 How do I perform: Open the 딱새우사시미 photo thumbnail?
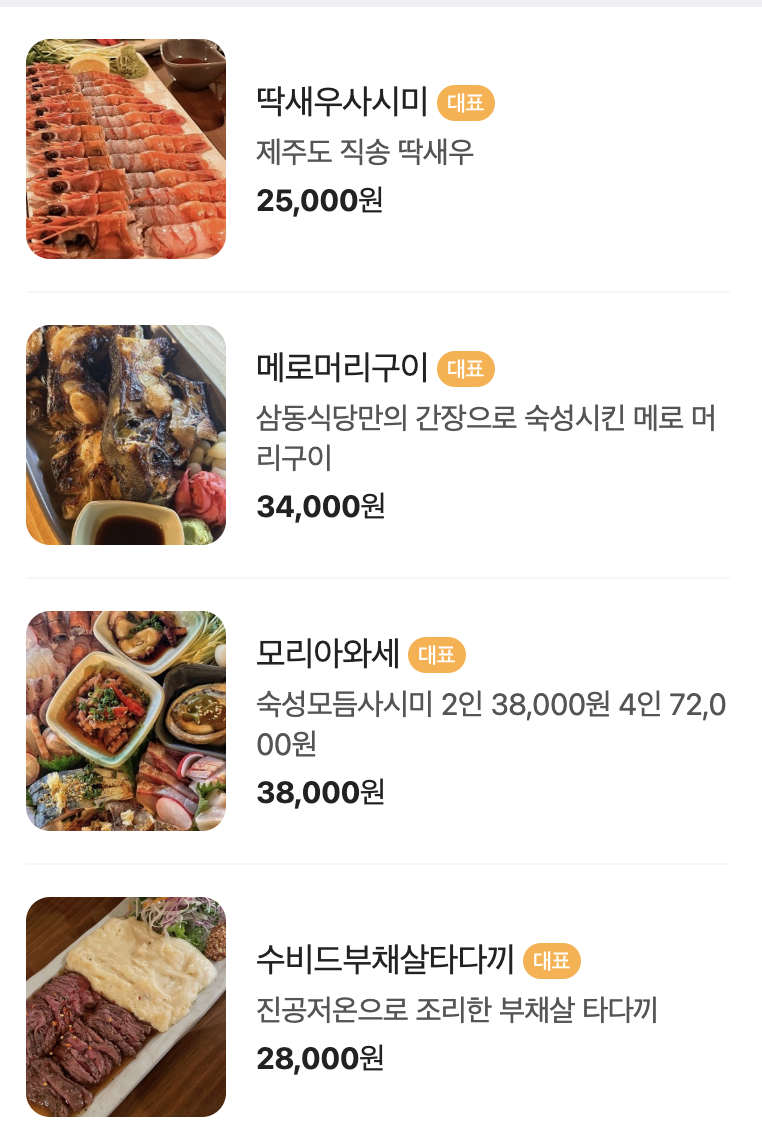coord(126,149)
